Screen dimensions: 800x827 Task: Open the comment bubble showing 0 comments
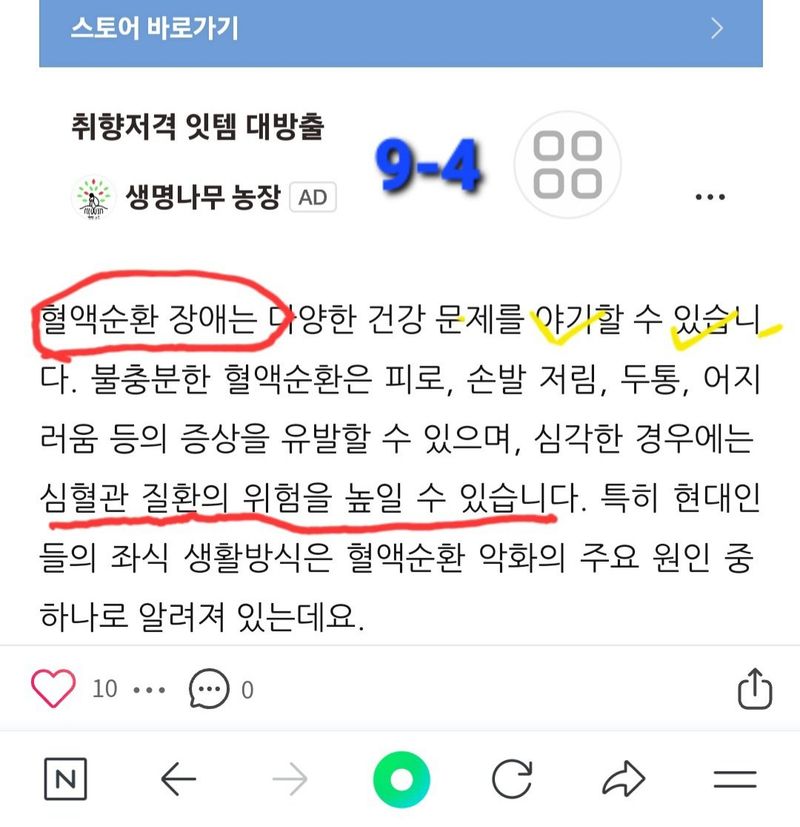(205, 687)
